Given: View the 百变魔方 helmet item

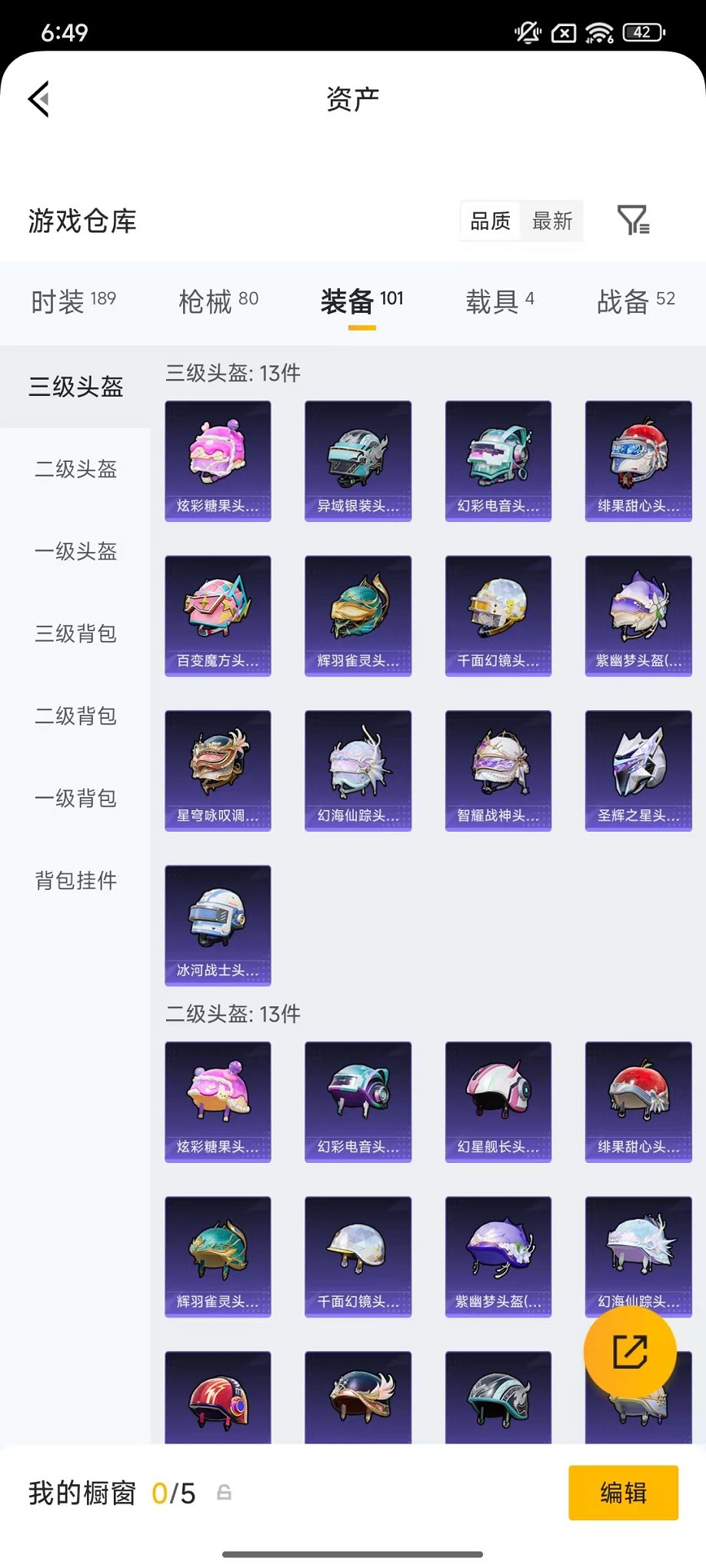Looking at the screenshot, I should click(218, 616).
